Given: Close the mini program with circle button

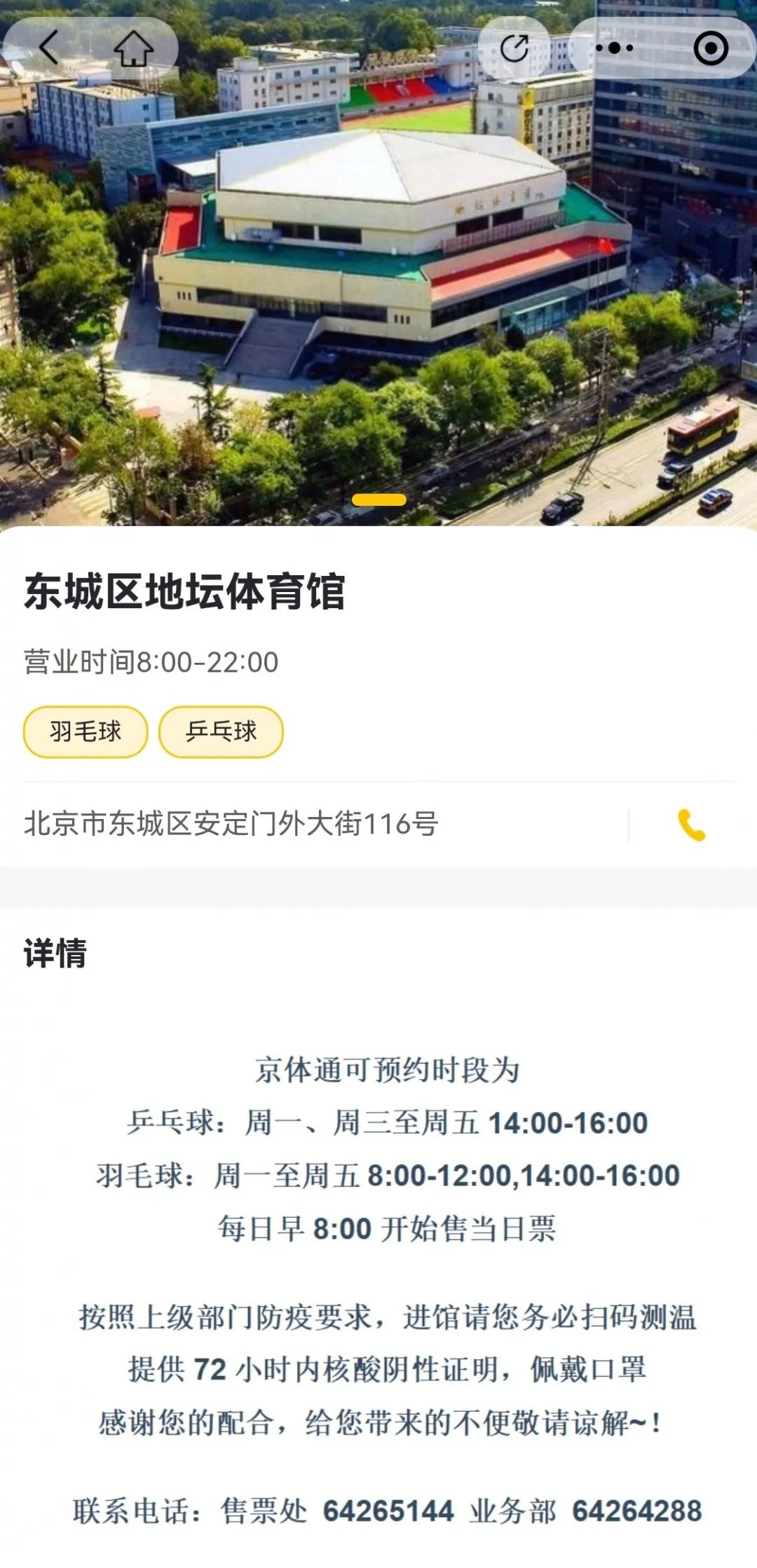Looking at the screenshot, I should [x=711, y=48].
